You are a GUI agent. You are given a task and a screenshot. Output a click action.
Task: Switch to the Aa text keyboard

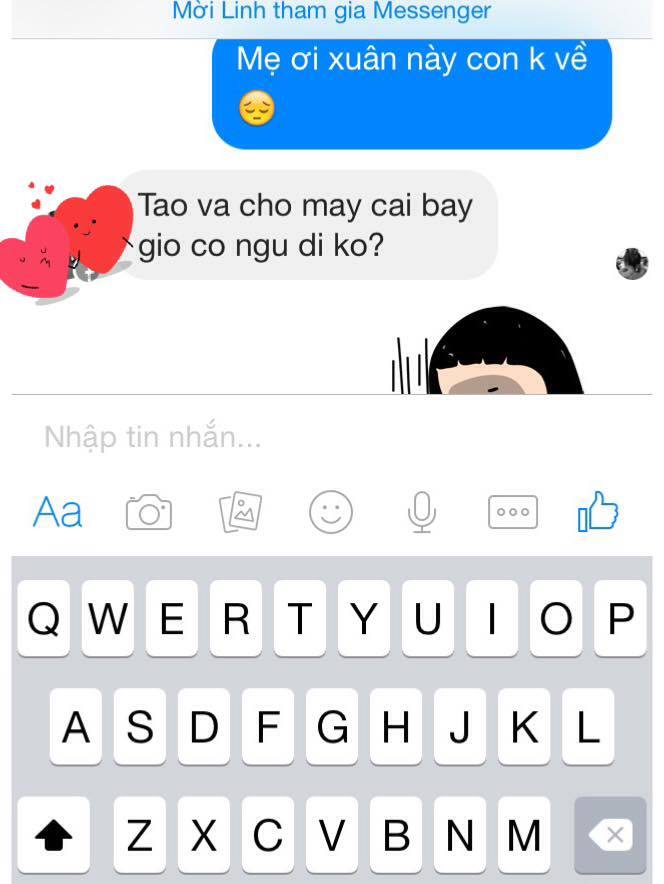click(x=58, y=512)
